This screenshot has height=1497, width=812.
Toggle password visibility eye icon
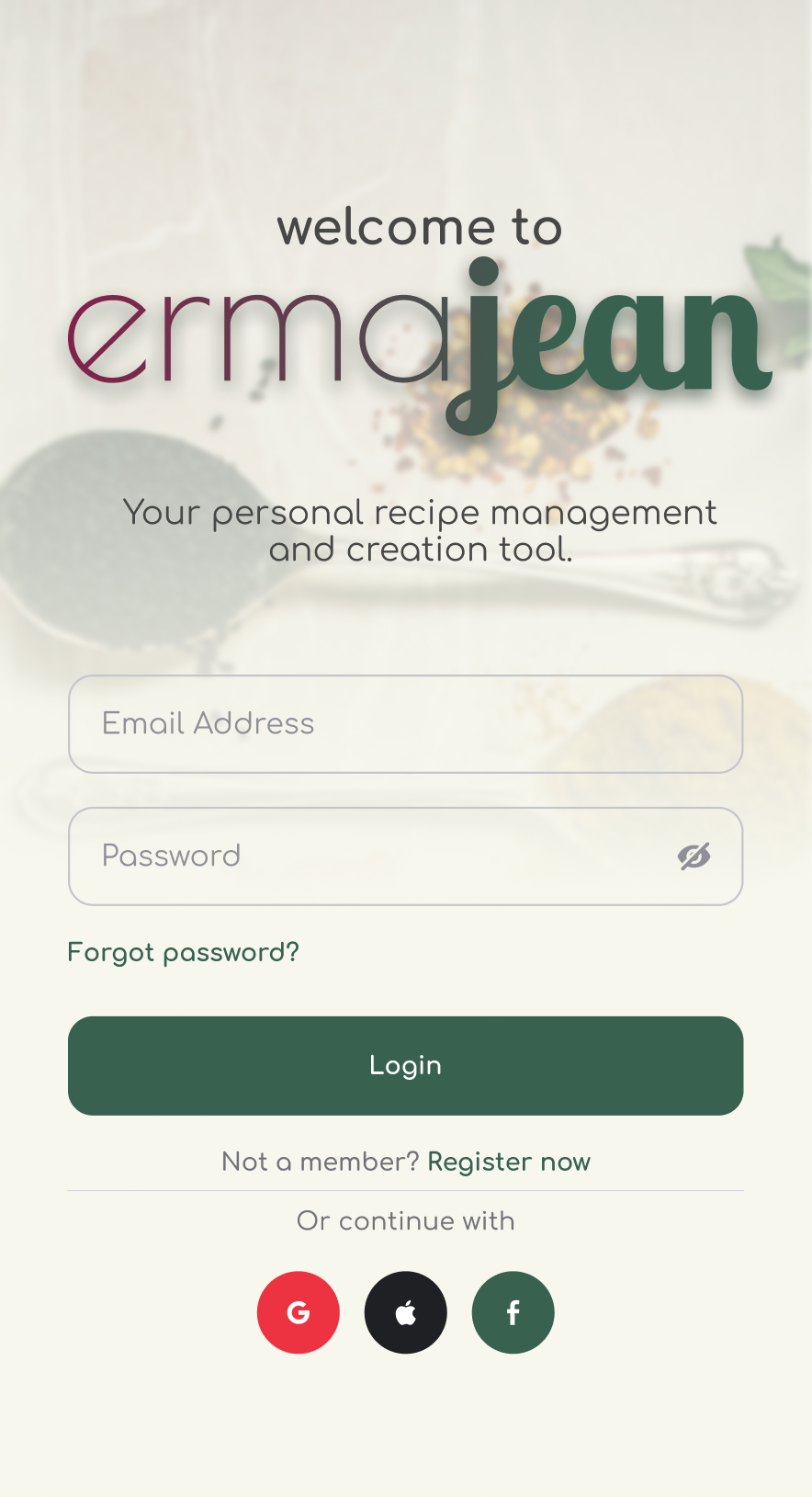coord(694,856)
